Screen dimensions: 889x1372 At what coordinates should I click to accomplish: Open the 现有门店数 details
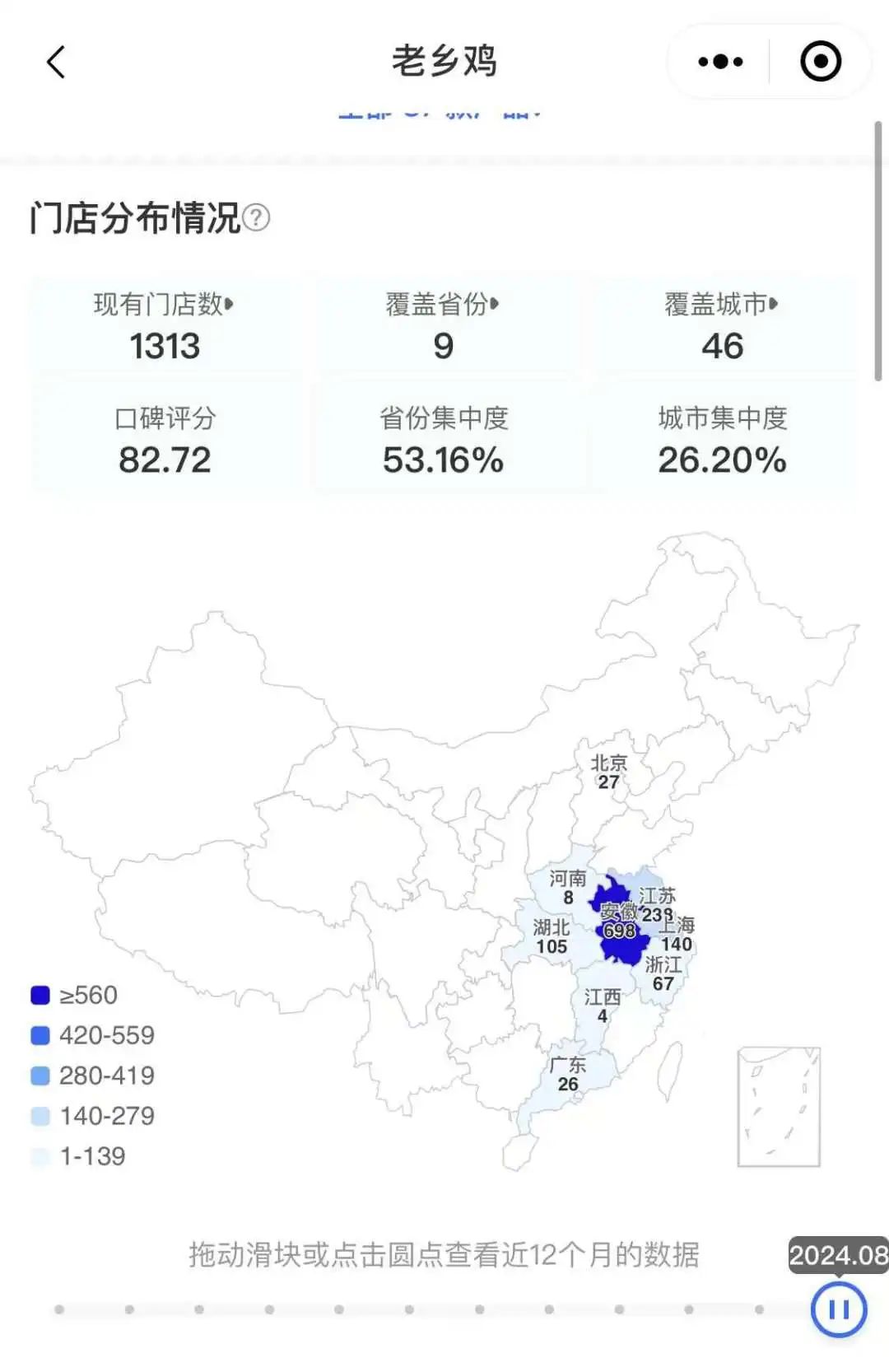click(164, 305)
